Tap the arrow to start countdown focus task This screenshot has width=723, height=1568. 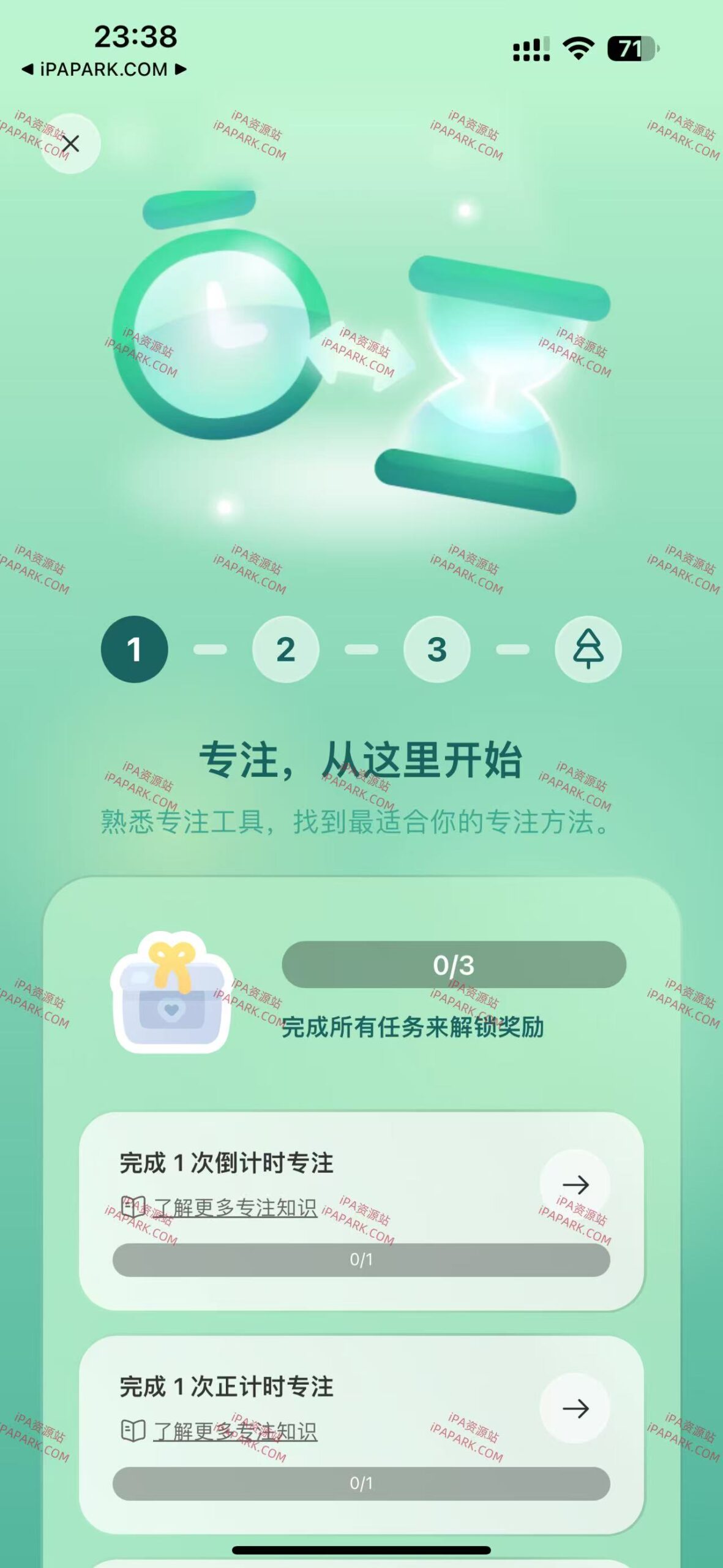click(x=576, y=1182)
